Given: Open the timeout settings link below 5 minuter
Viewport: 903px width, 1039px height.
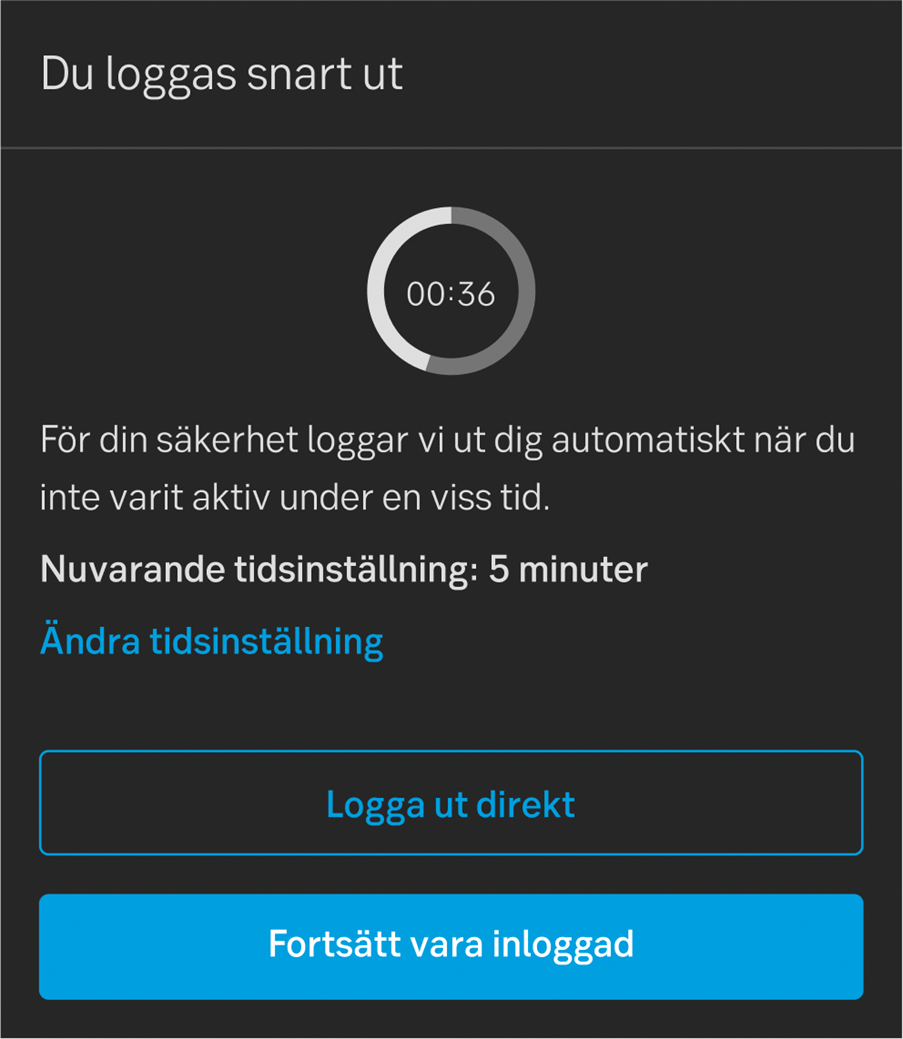Looking at the screenshot, I should click(211, 641).
